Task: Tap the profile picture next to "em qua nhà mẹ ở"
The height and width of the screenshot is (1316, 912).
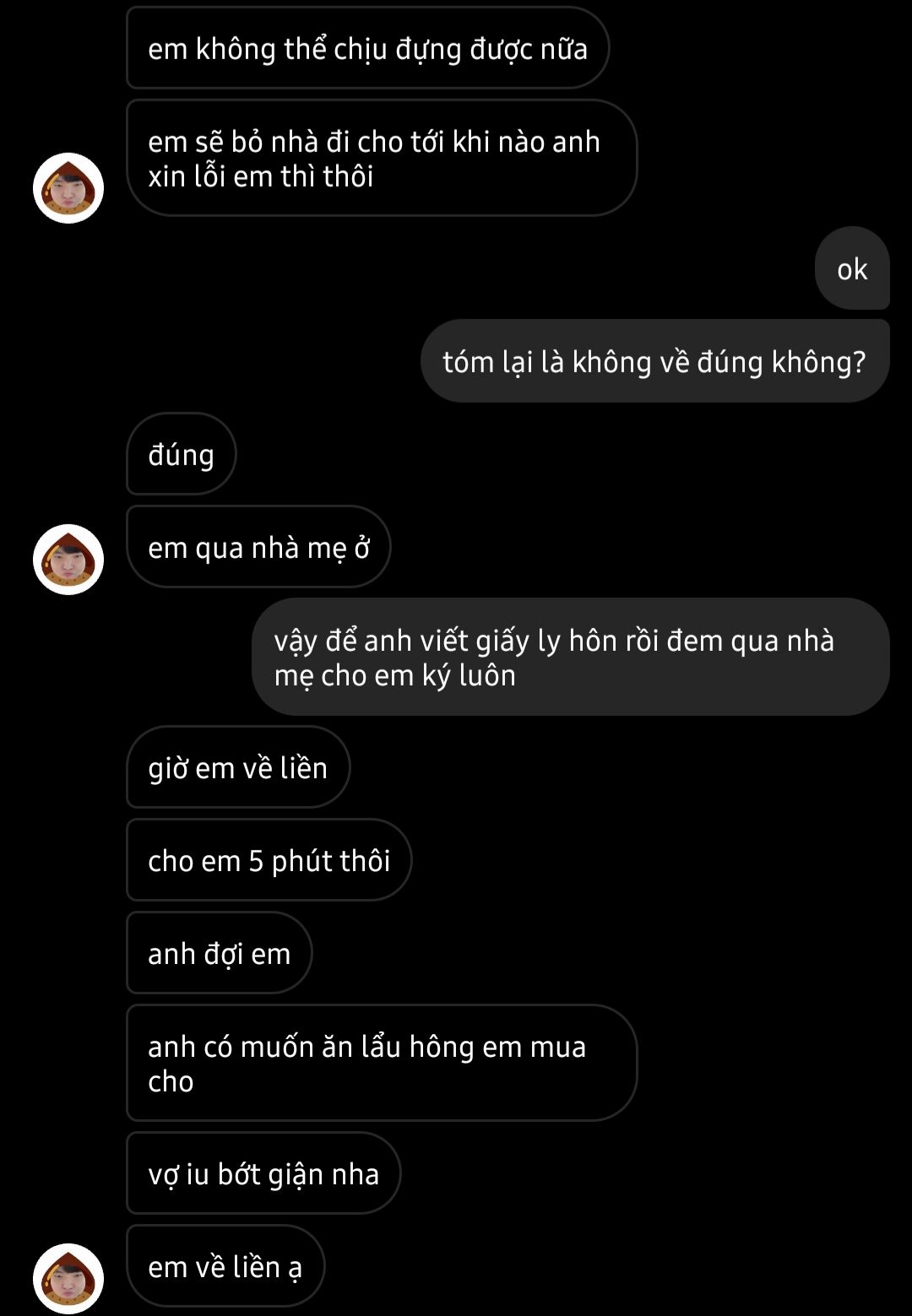Action: pos(68,560)
